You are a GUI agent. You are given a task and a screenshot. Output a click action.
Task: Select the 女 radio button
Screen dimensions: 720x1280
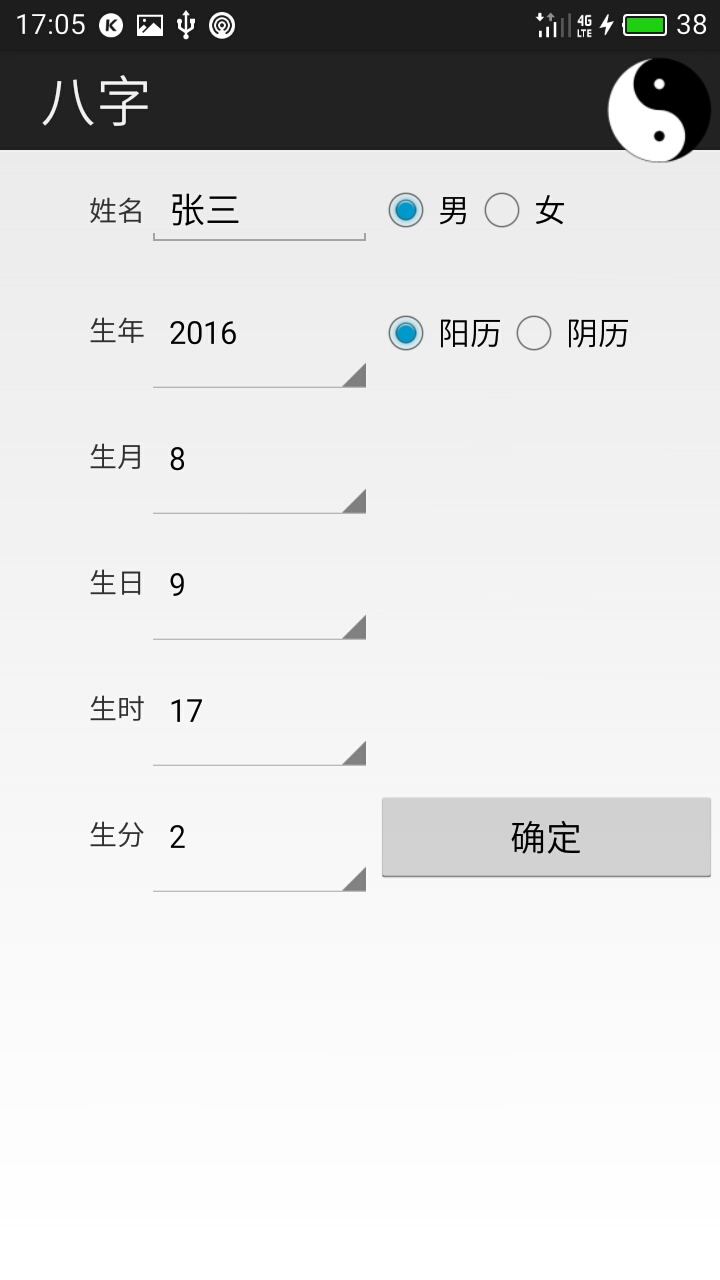tap(502, 211)
